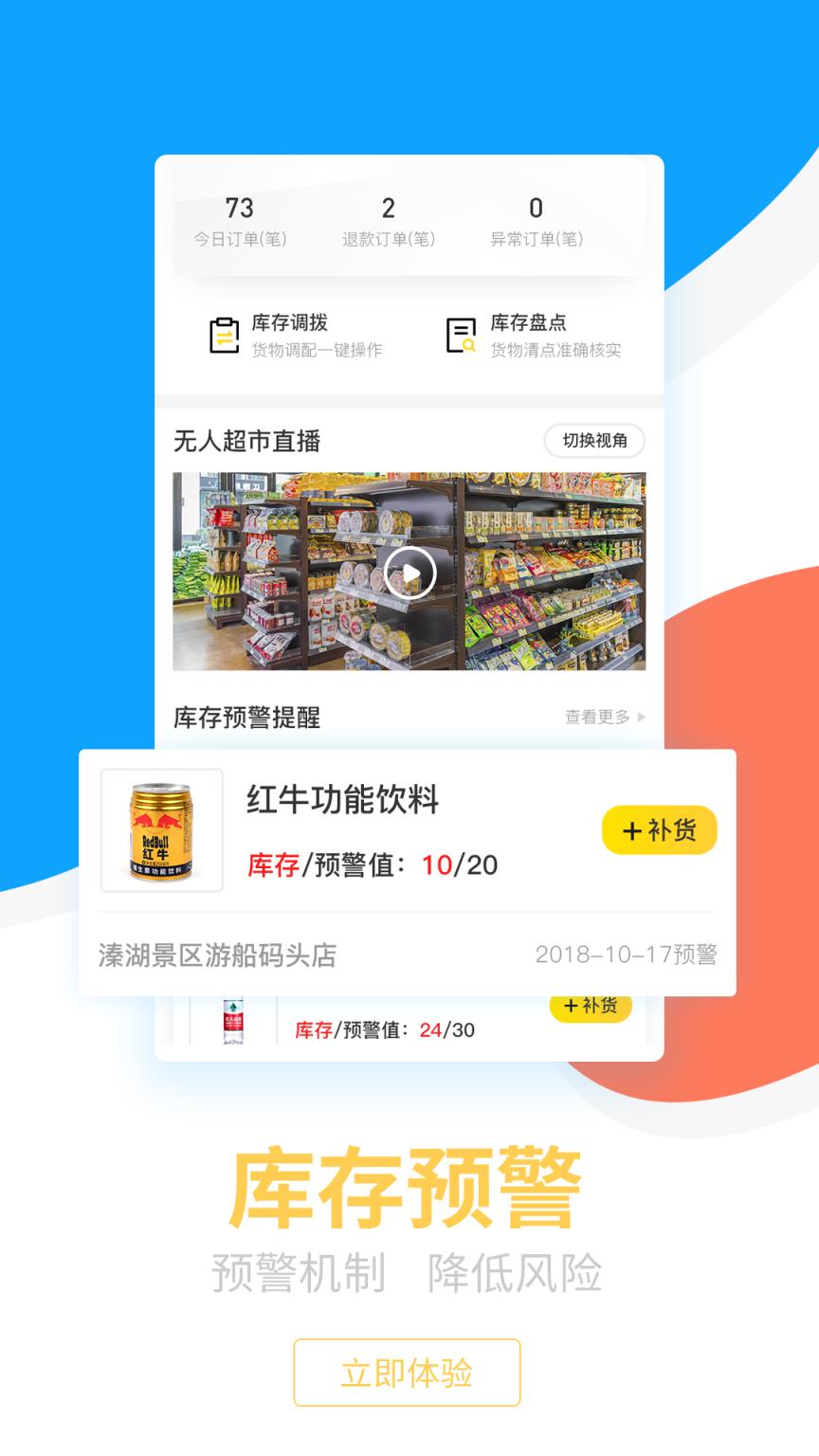The width and height of the screenshot is (819, 1456).
Task: Click the 库存盘点 inventory check icon
Action: tap(461, 335)
